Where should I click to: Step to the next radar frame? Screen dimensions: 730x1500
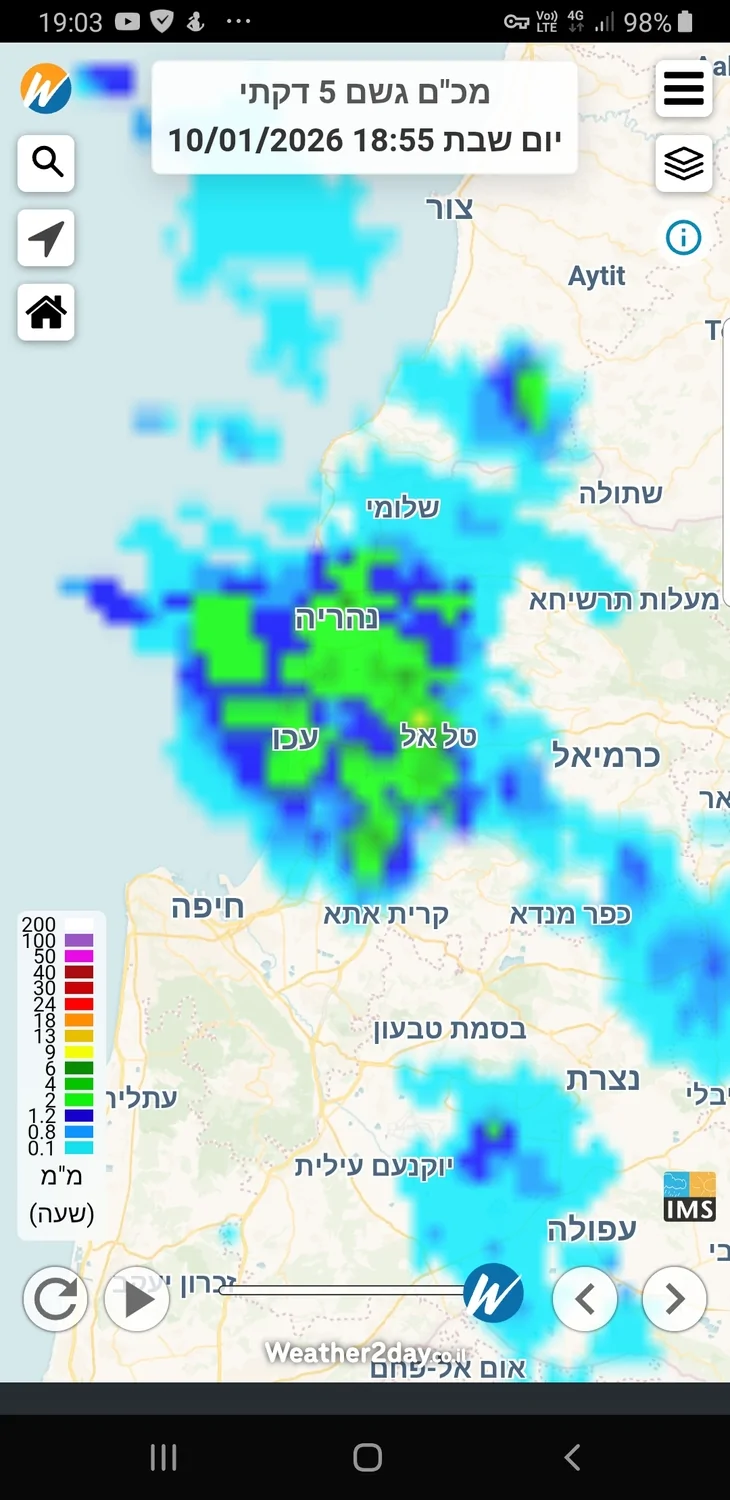point(675,1299)
